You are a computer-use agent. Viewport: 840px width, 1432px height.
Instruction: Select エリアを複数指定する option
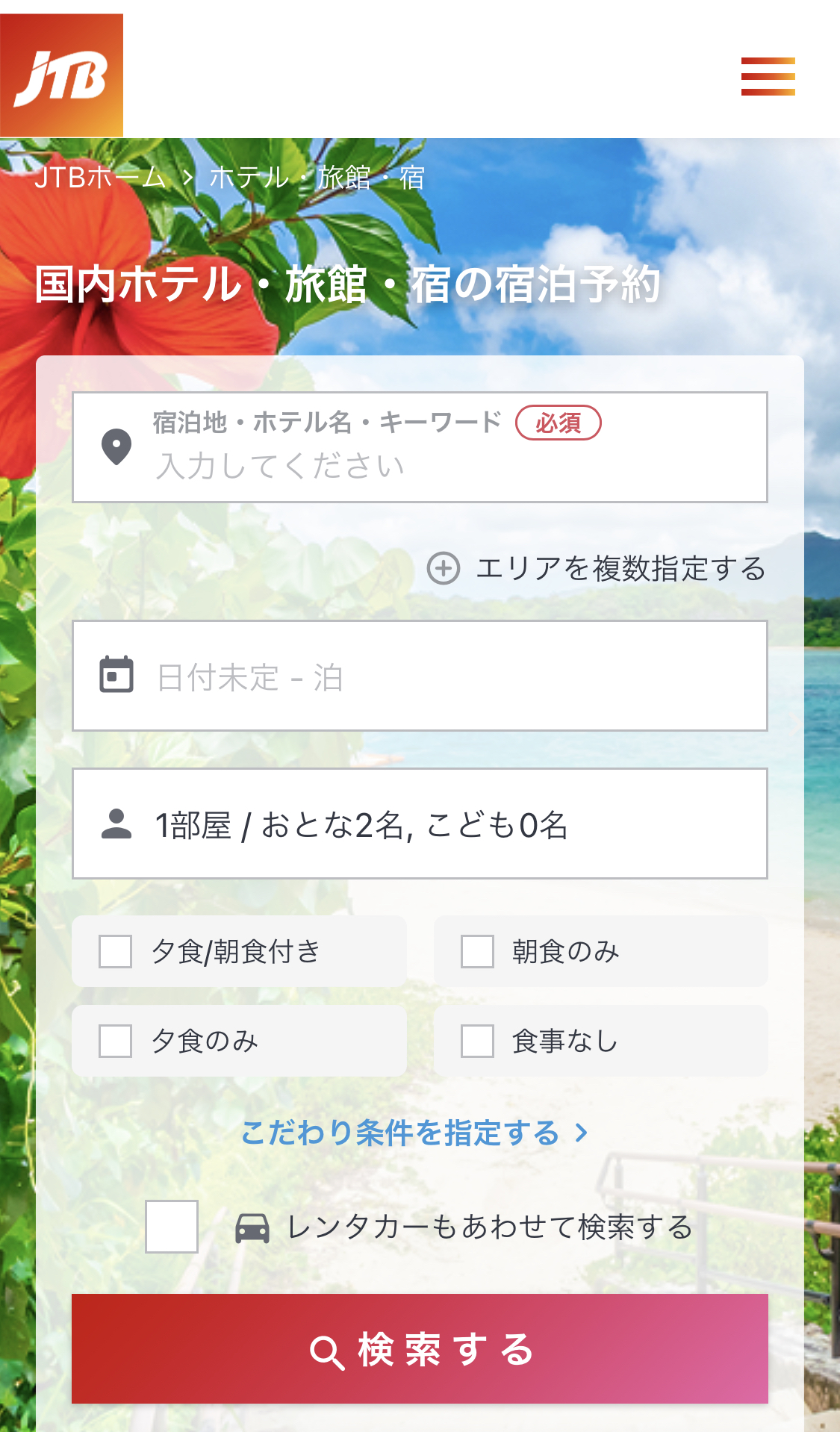(597, 569)
